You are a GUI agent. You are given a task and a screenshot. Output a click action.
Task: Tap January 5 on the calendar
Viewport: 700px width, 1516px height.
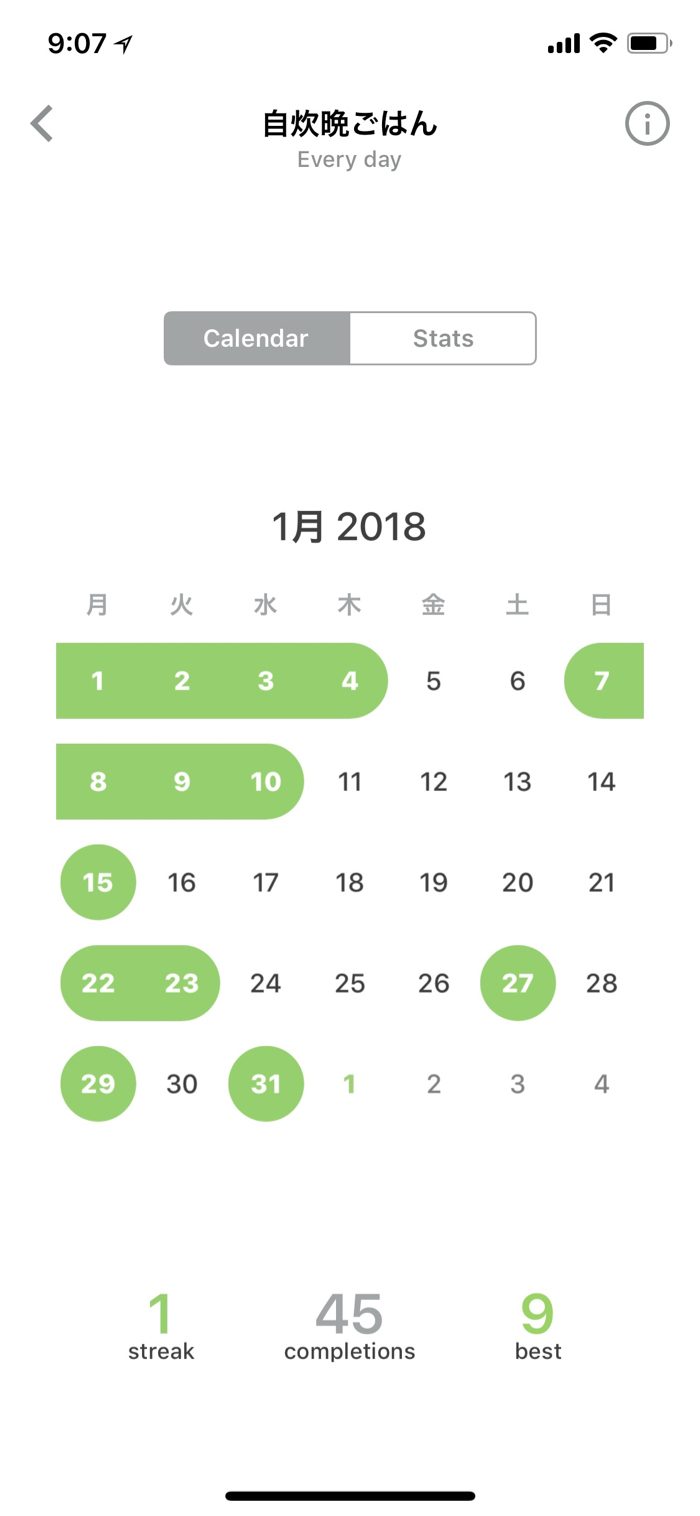tap(433, 681)
